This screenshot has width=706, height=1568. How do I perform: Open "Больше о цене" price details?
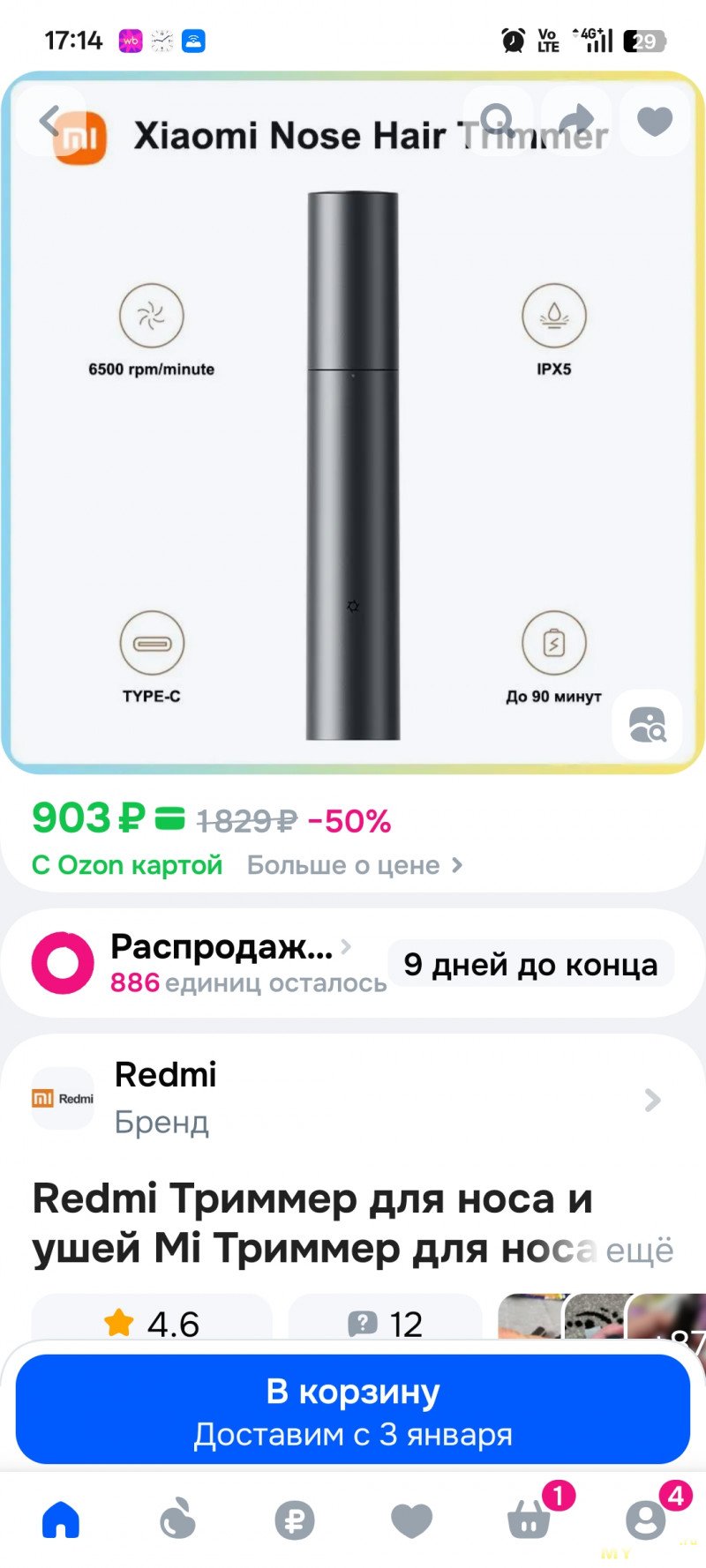click(354, 865)
